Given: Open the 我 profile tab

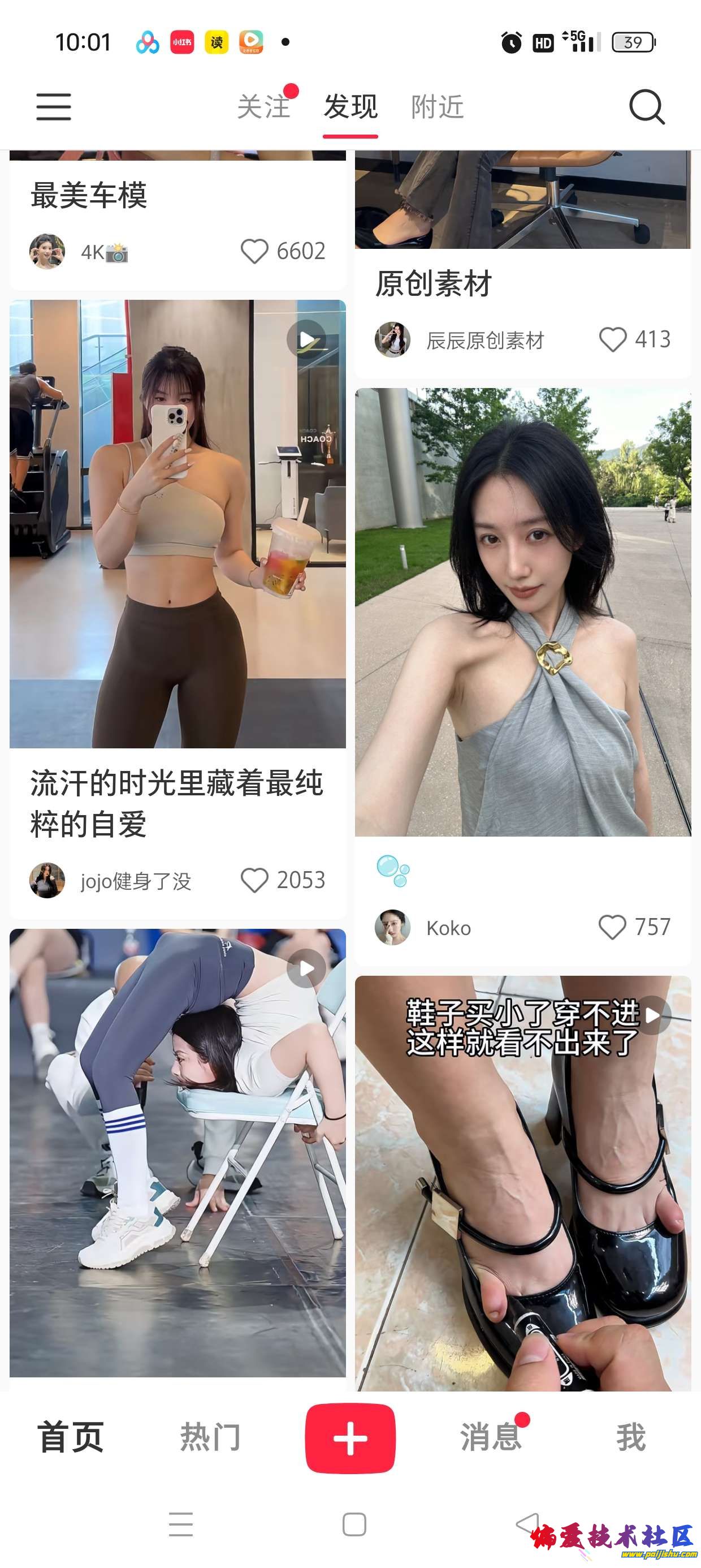Looking at the screenshot, I should point(630,1437).
